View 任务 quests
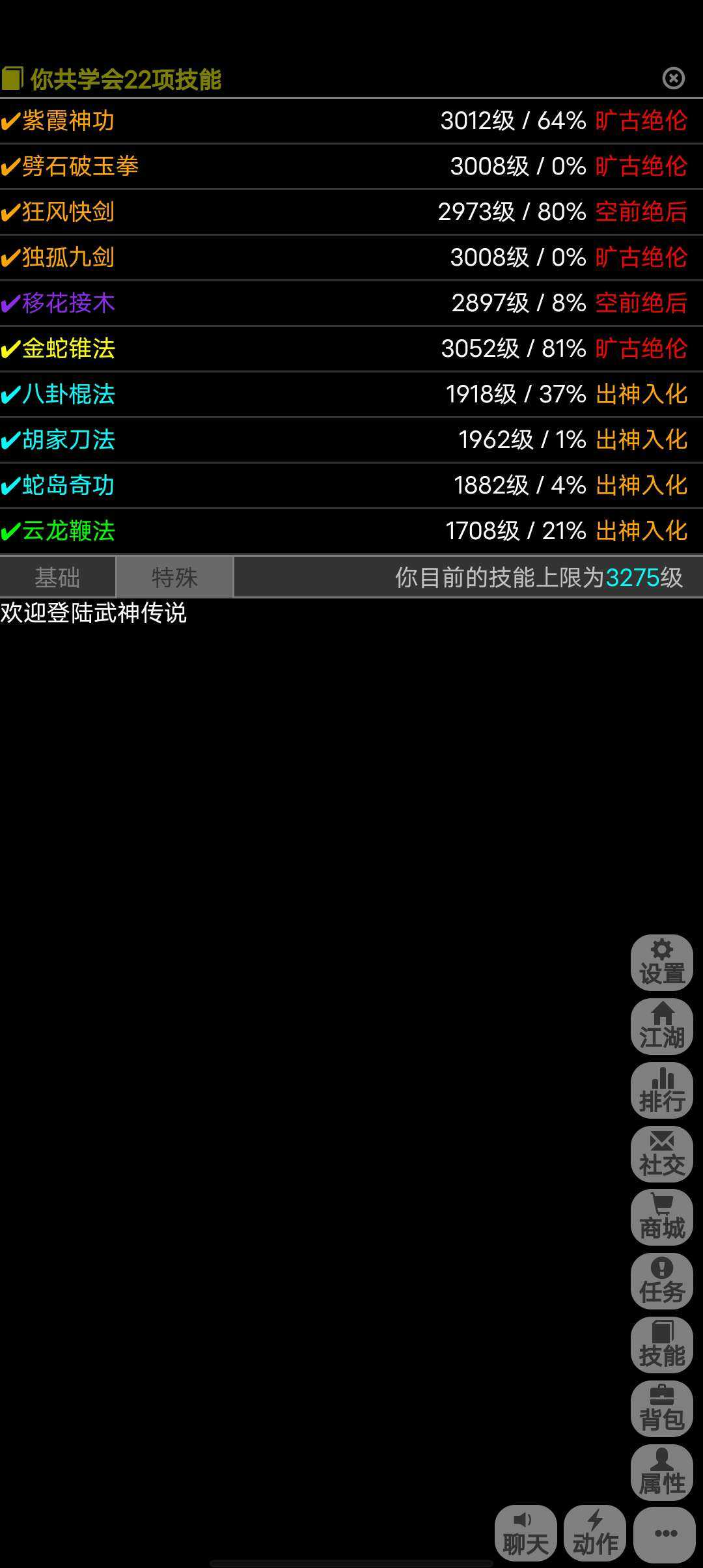 coord(661,1281)
